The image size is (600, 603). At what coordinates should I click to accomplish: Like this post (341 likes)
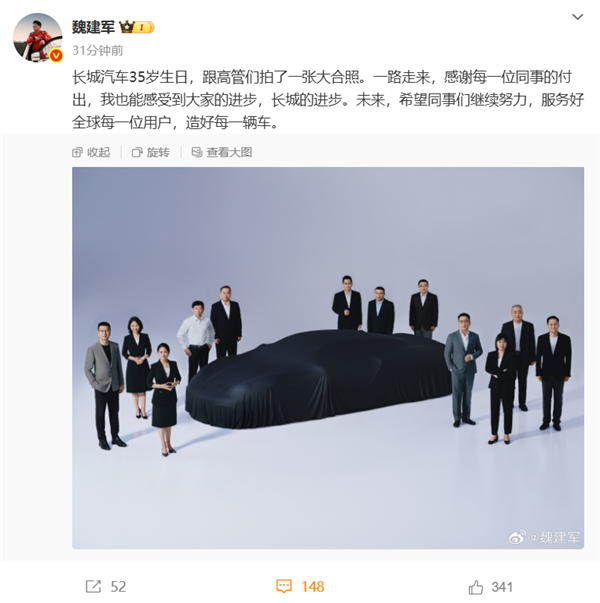point(490,586)
